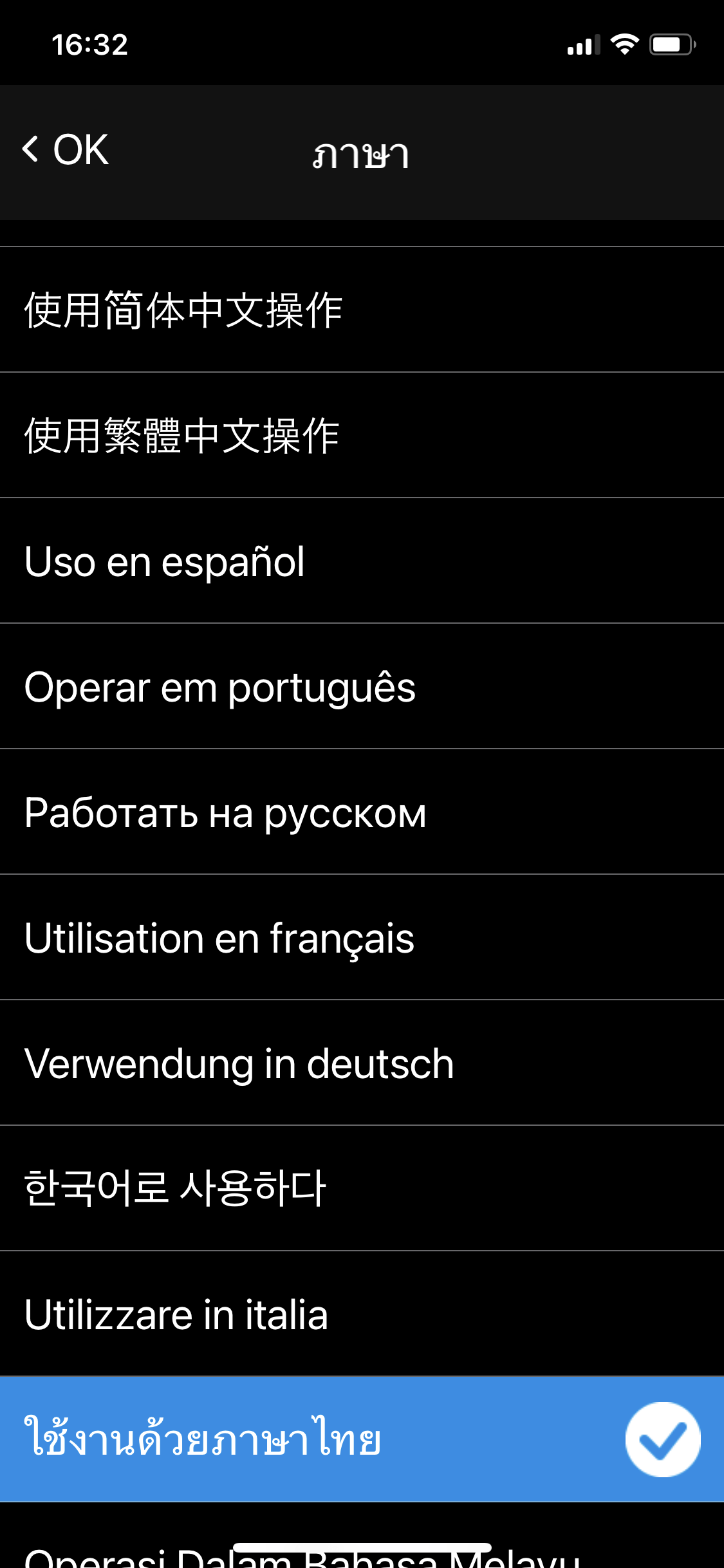The height and width of the screenshot is (1568, 724).
Task: Switch language to Operar em português
Action: point(220,687)
